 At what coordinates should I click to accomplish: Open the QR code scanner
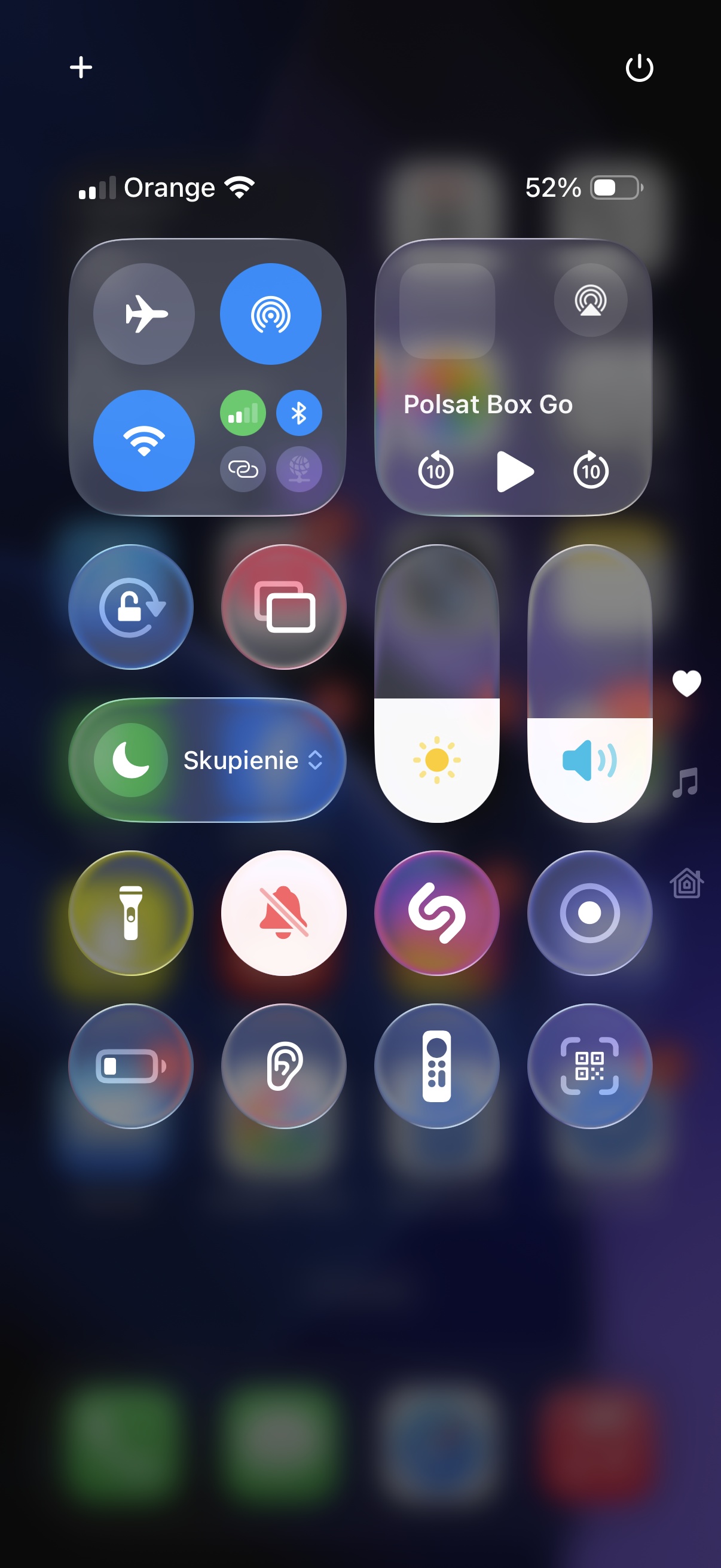(589, 1066)
